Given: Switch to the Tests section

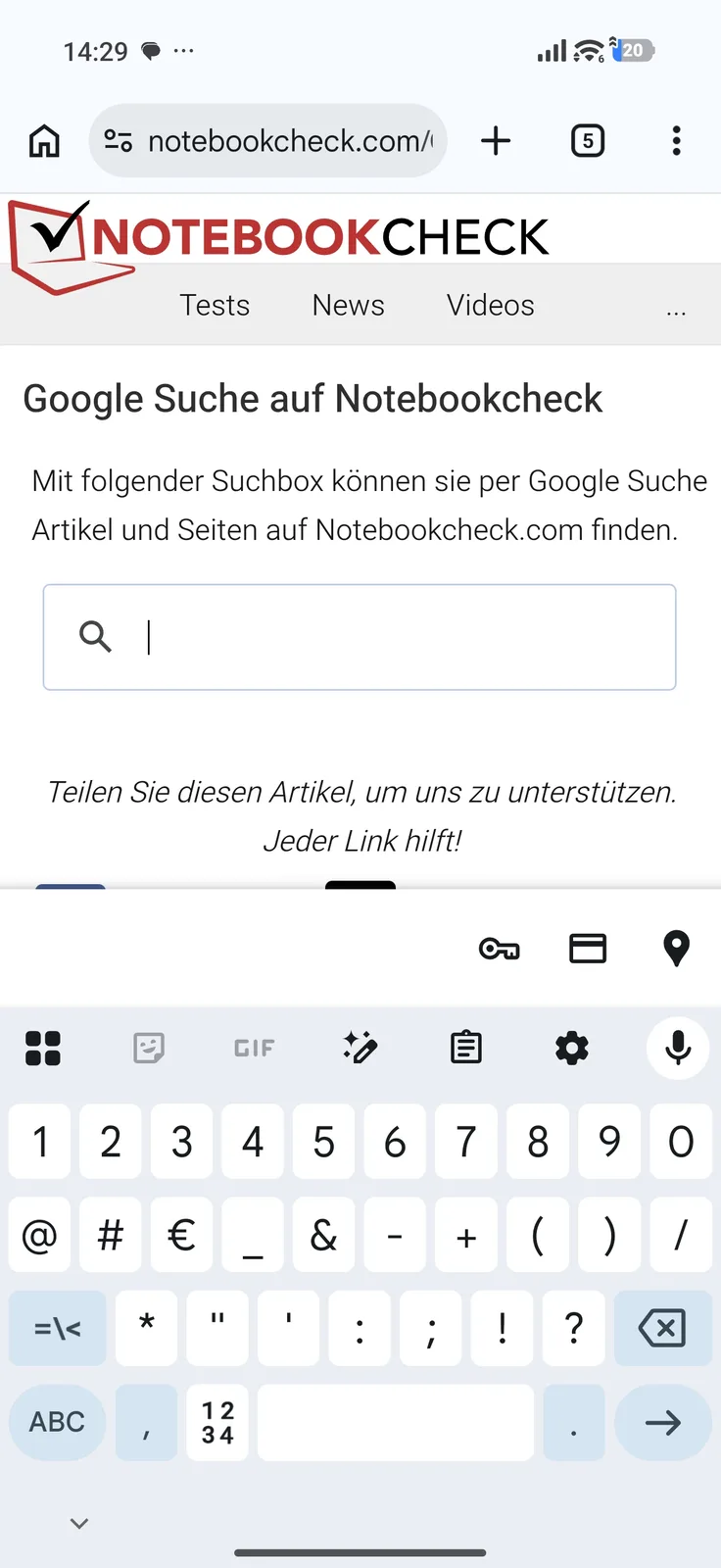Looking at the screenshot, I should 215,306.
